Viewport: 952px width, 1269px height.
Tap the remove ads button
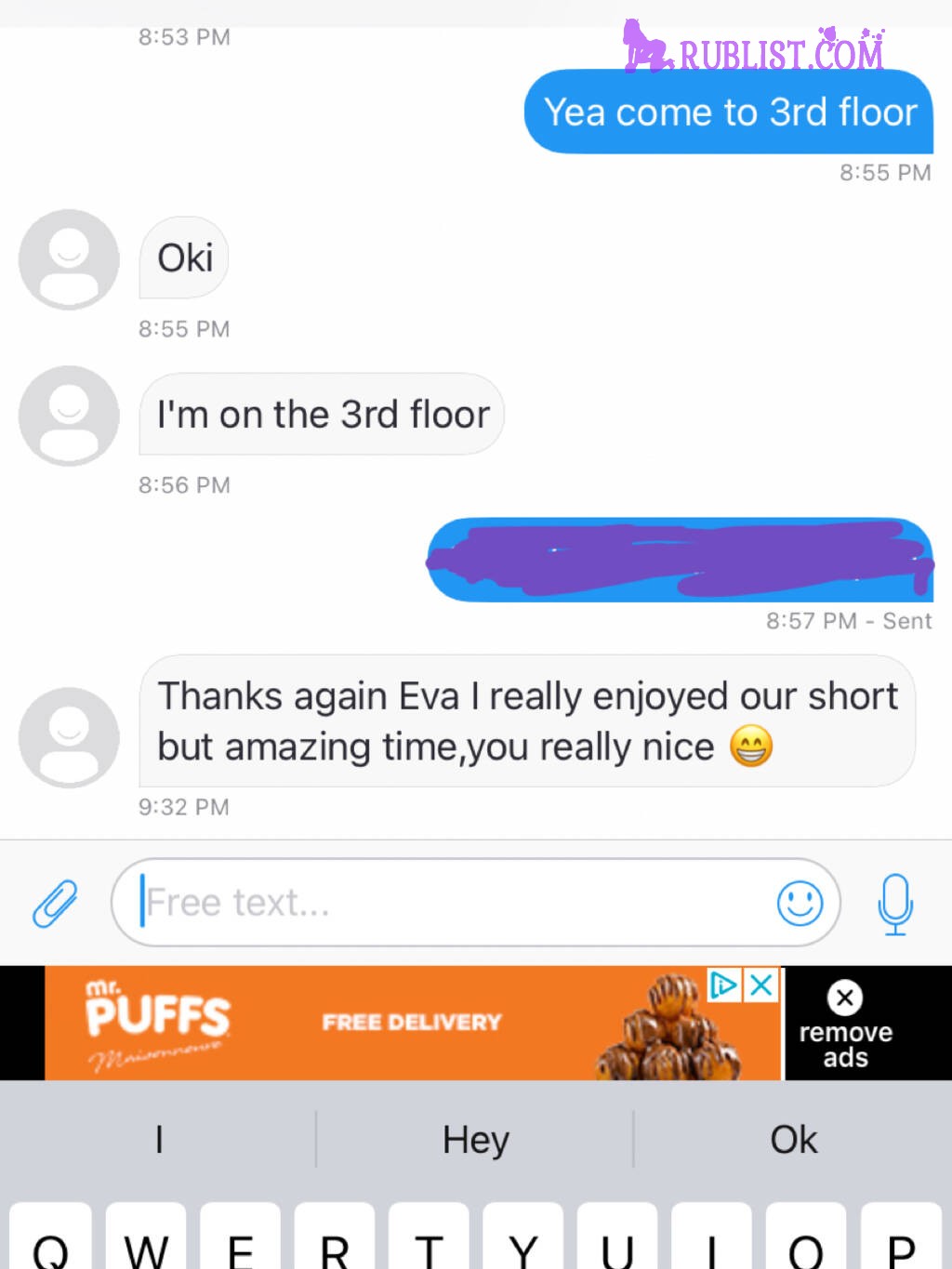click(845, 1024)
